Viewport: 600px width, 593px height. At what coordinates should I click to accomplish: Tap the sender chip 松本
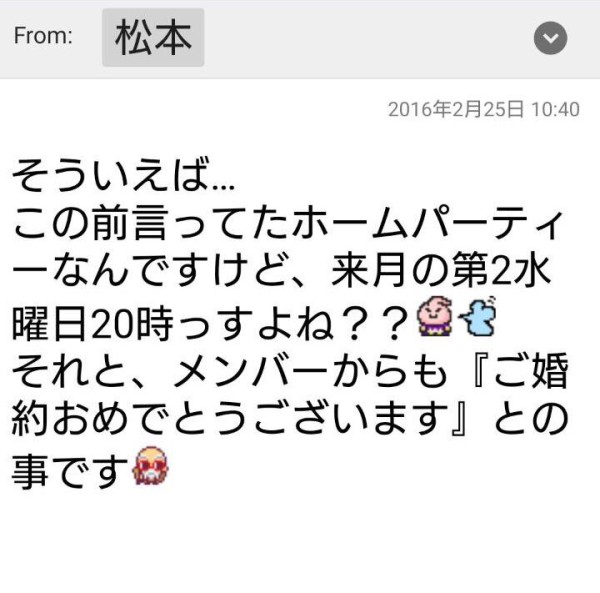click(153, 39)
